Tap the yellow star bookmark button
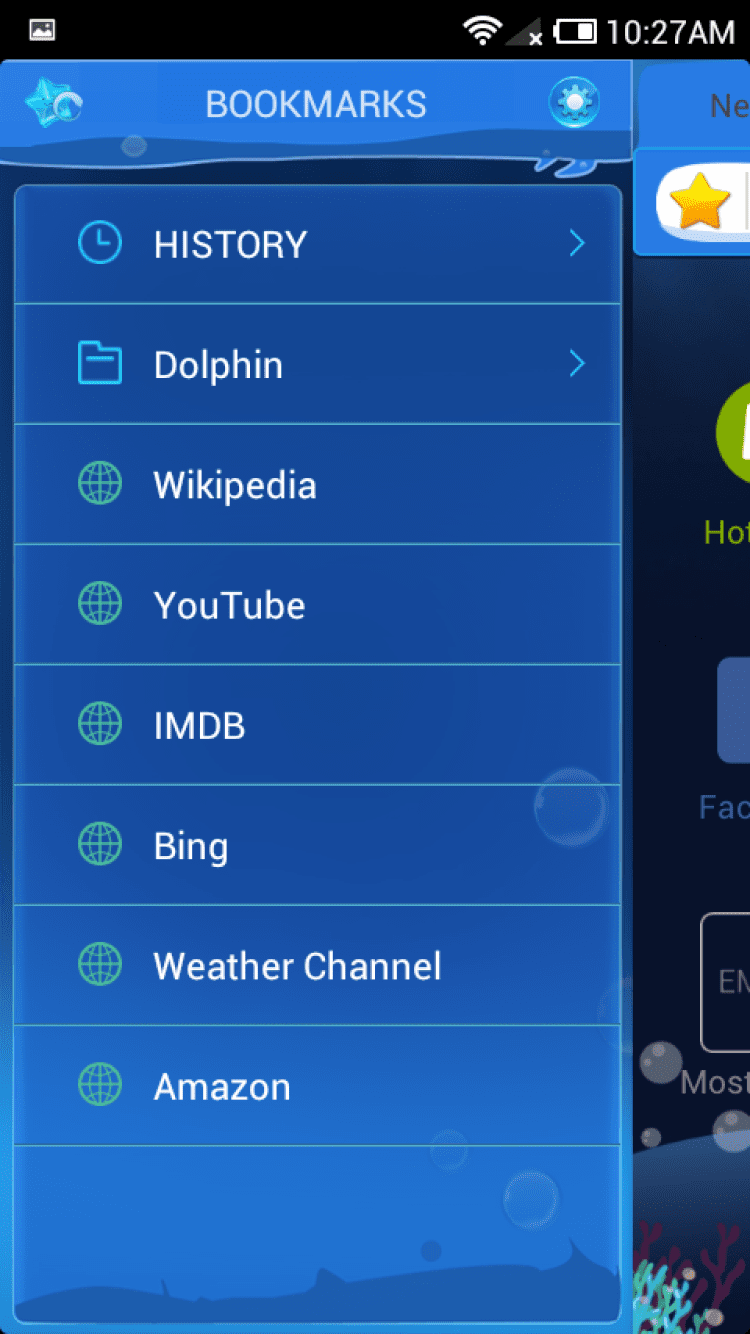This screenshot has height=1334, width=750. [699, 203]
